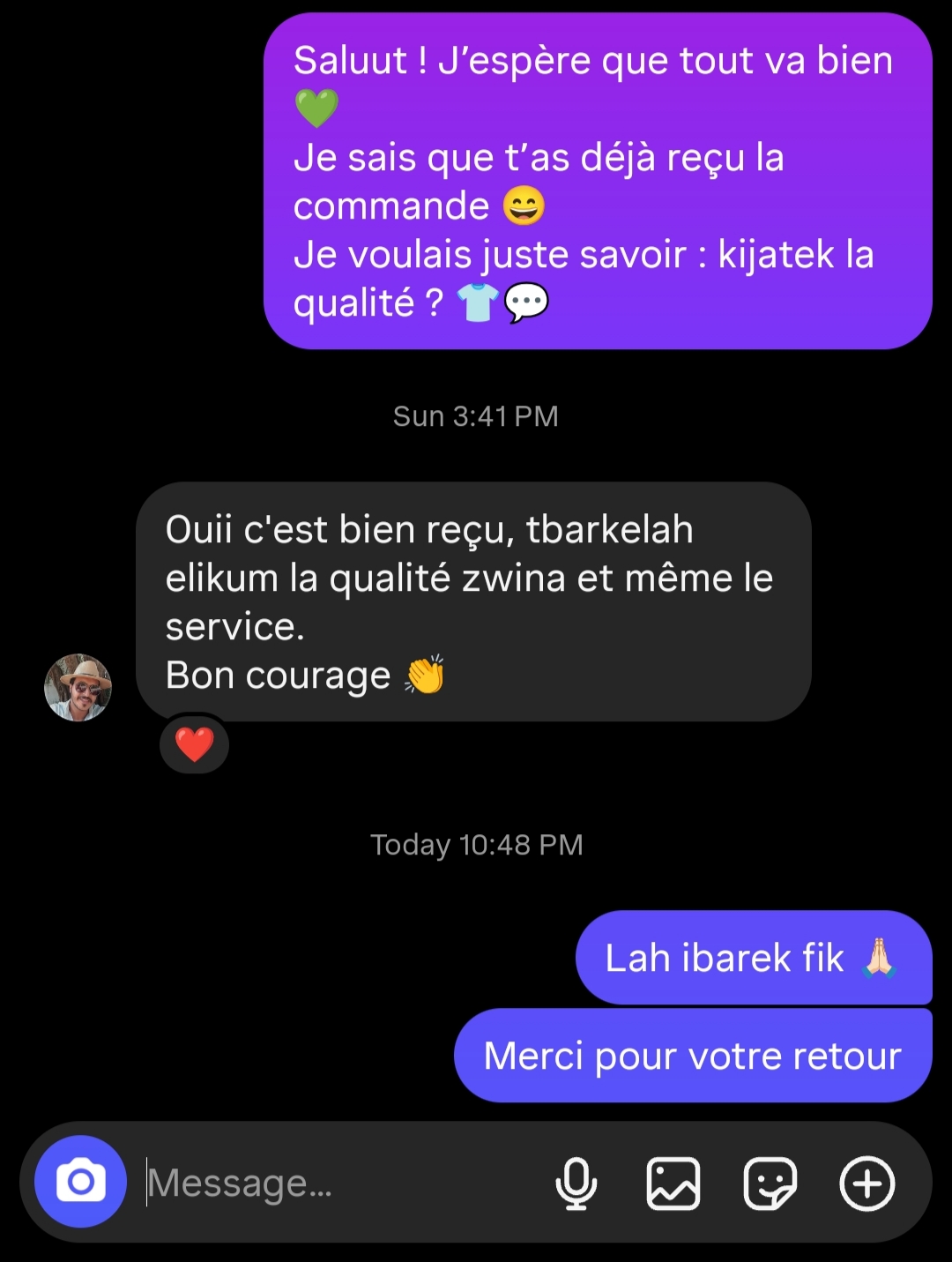Tap the speech bubble emoji beside the t-shirt
The width and height of the screenshot is (952, 1262).
pos(526,301)
